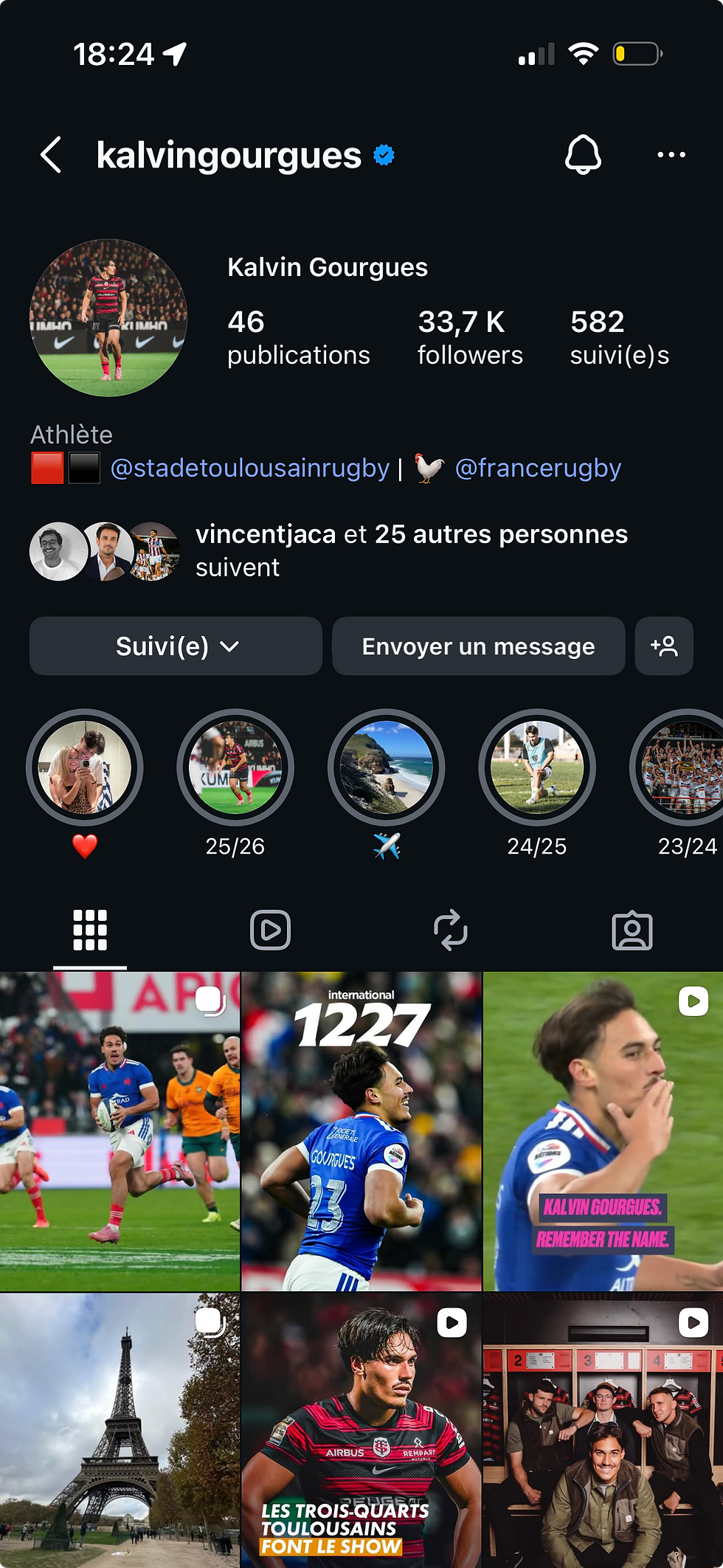Show the 582 suivi(e)s list
The image size is (723, 1568).
(619, 337)
